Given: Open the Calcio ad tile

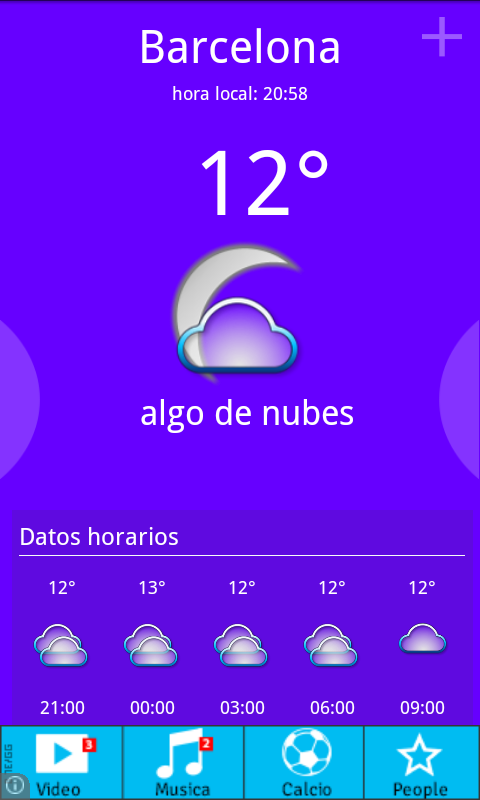Looking at the screenshot, I should [304, 762].
